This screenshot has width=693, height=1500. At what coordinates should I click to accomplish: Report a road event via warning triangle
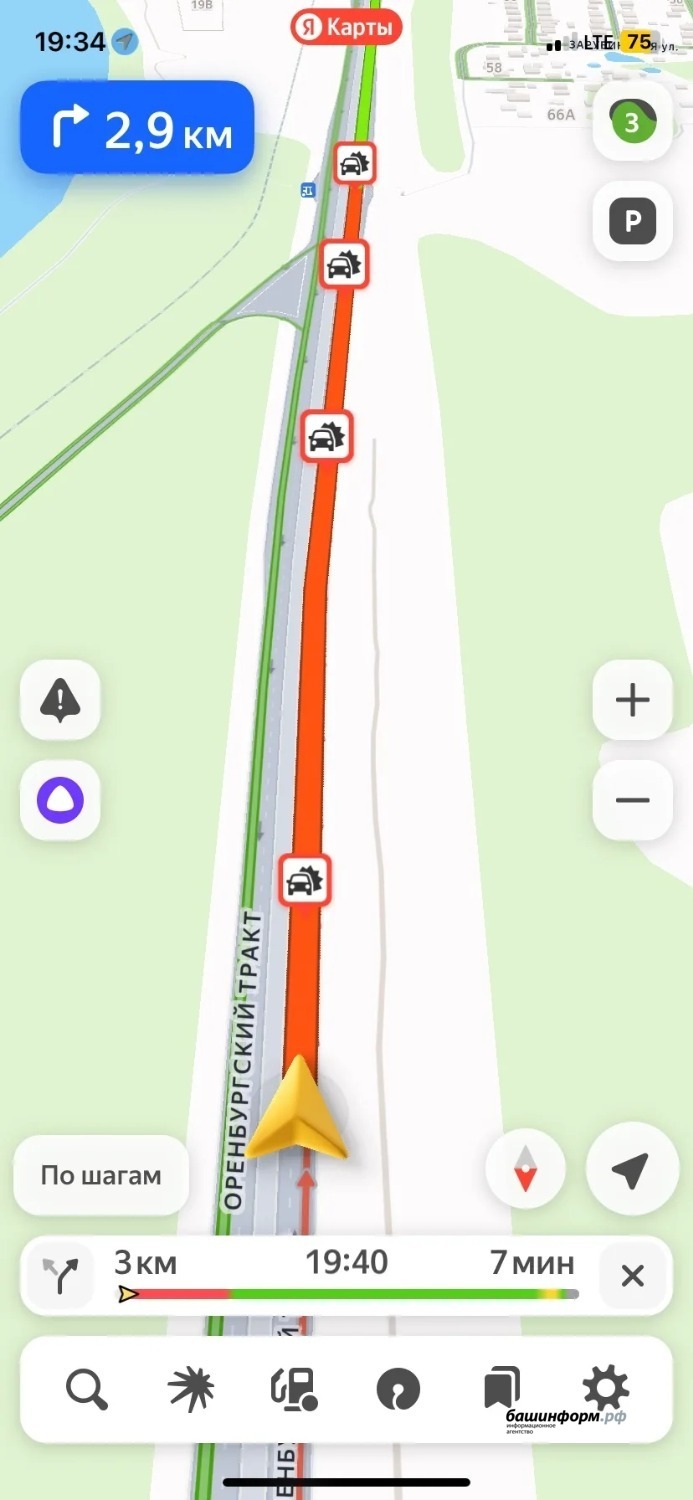point(60,700)
